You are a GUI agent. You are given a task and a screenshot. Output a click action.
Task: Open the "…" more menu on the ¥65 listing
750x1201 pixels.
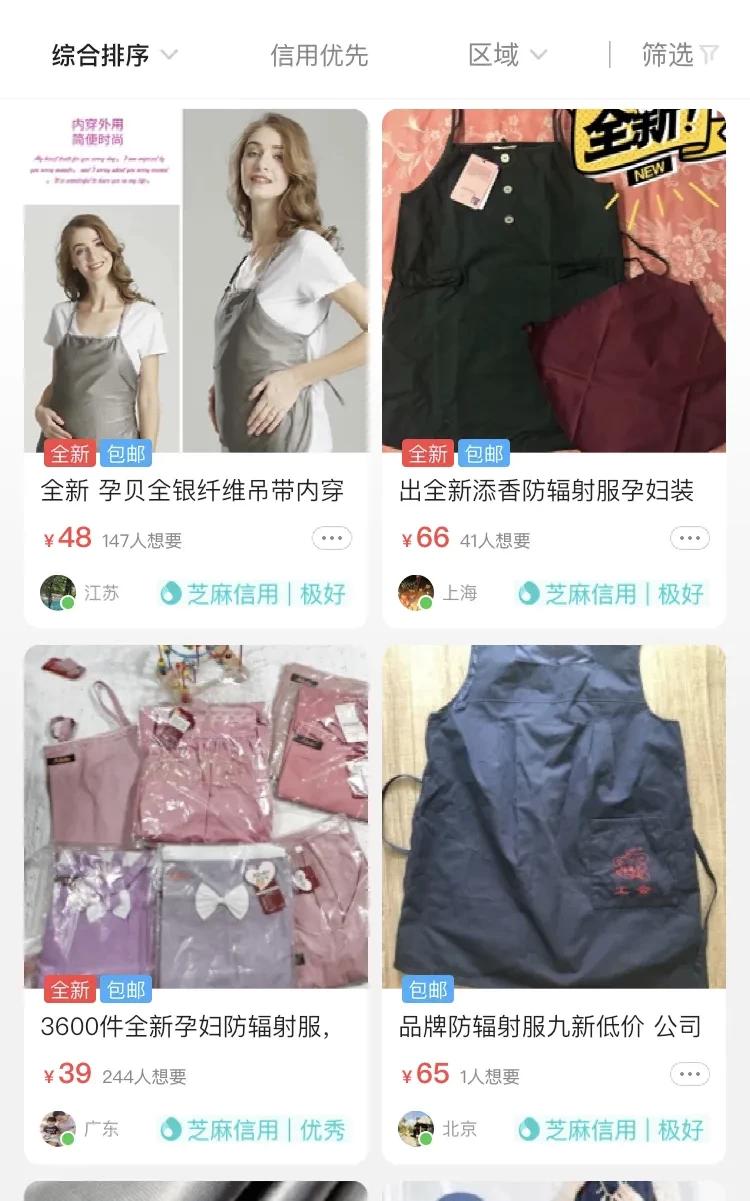tap(688, 1075)
